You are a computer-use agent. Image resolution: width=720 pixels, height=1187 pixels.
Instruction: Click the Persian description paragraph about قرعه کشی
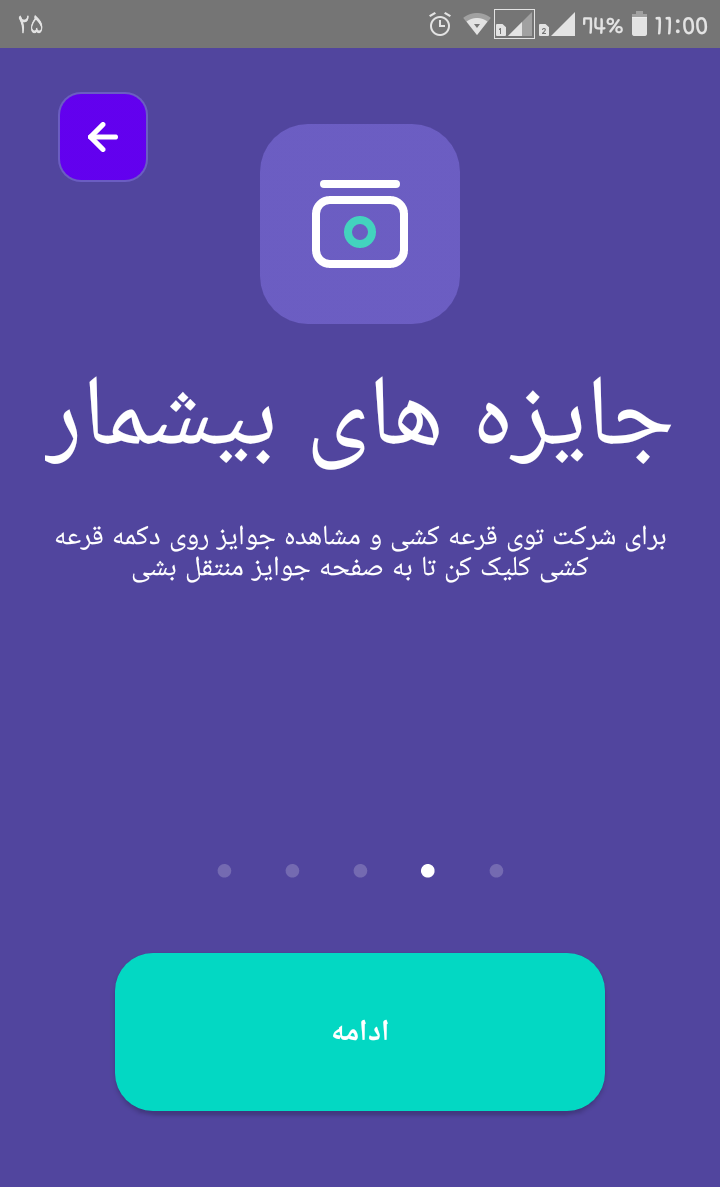coord(360,552)
